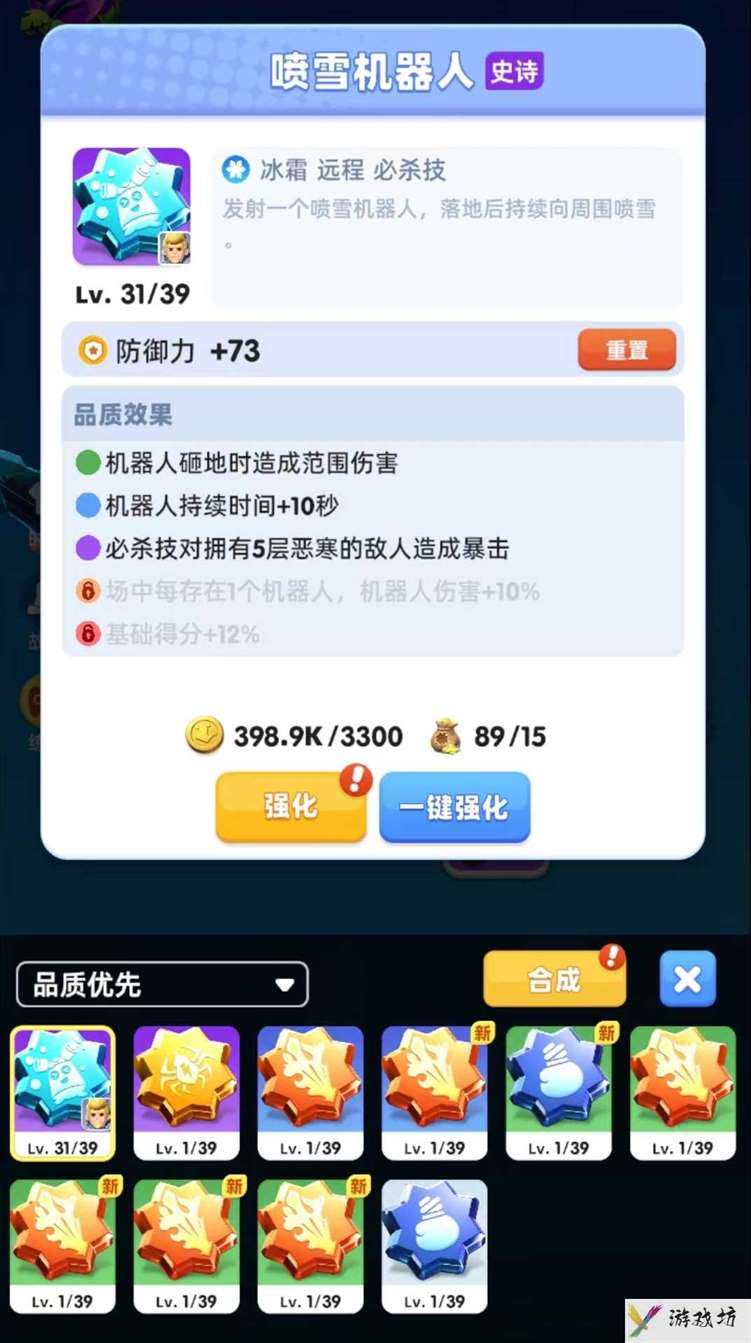Select the gold spider item on purple background

(186, 1092)
